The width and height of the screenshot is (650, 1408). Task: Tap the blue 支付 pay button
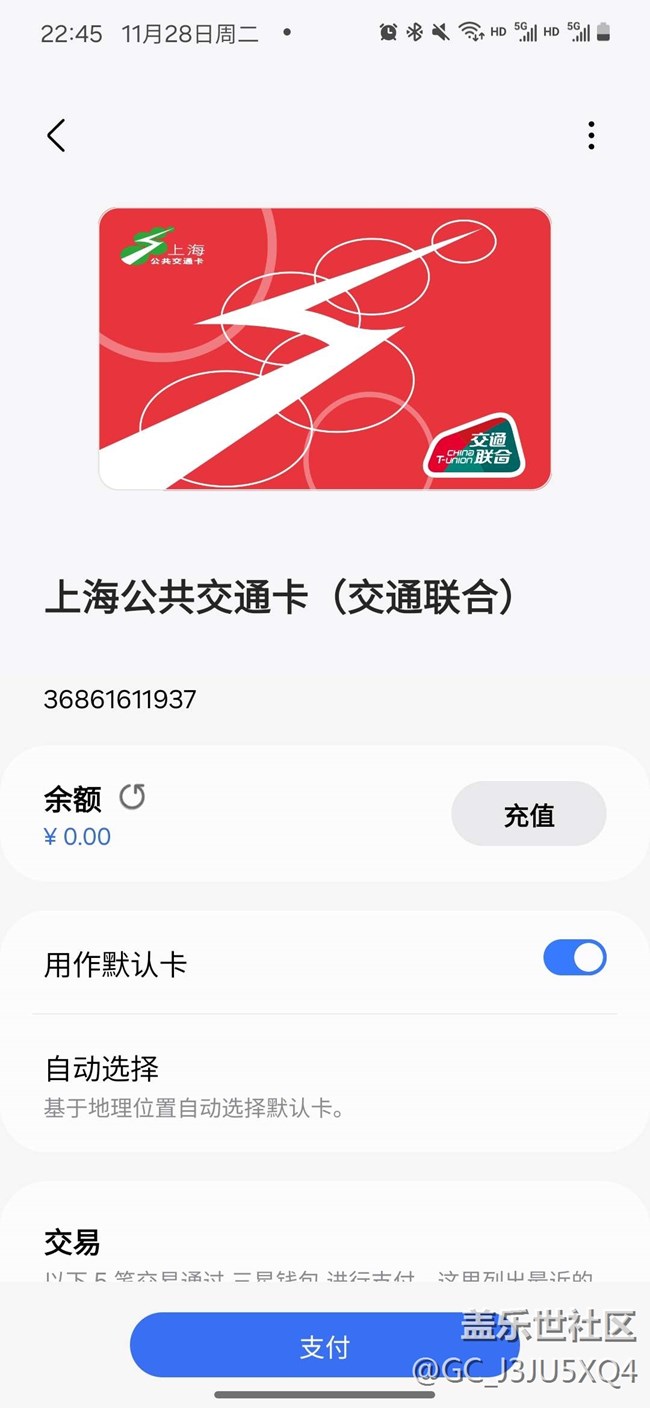coord(324,1346)
